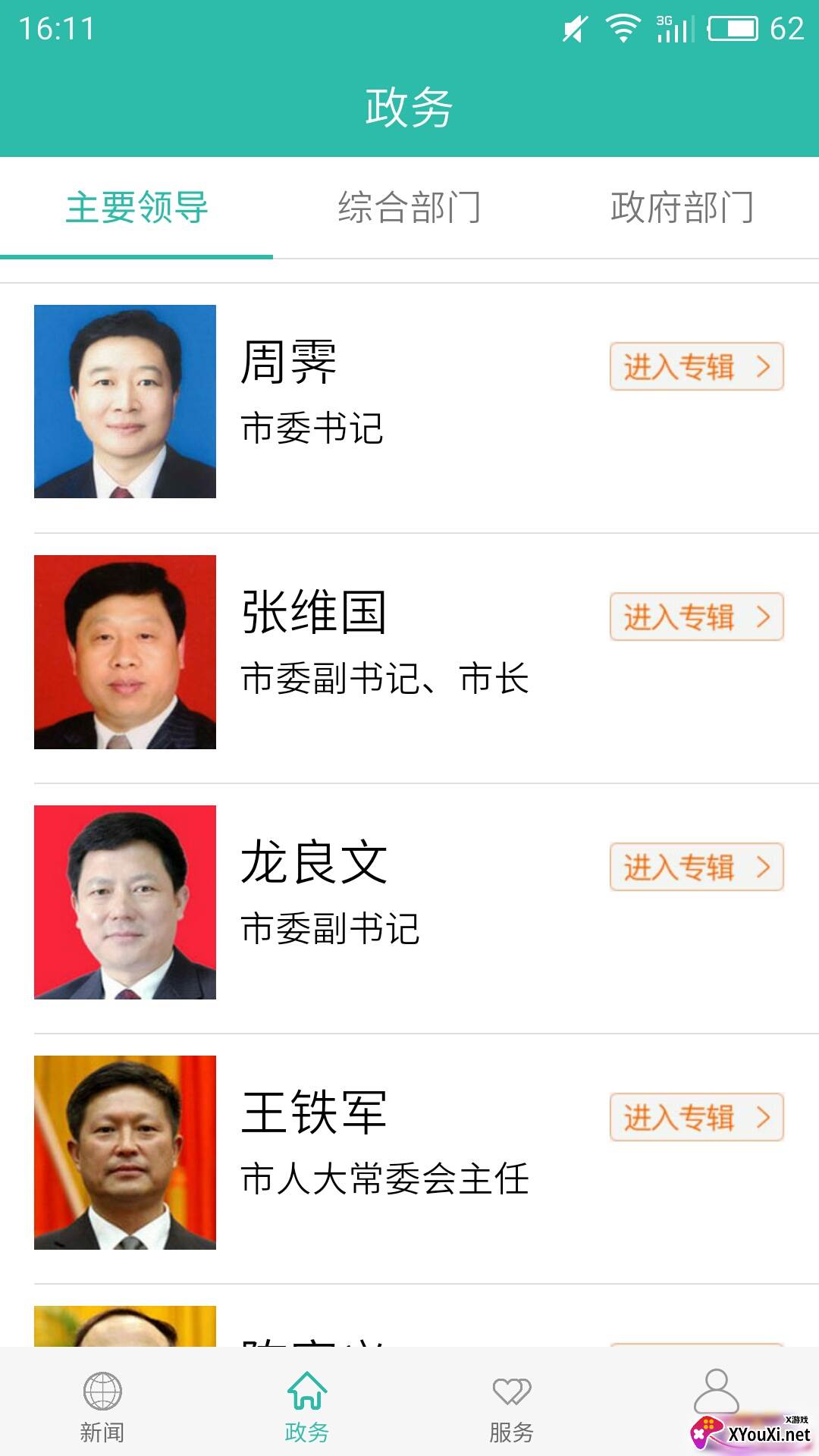
Task: Switch to the 政府部门 tab
Action: (682, 208)
